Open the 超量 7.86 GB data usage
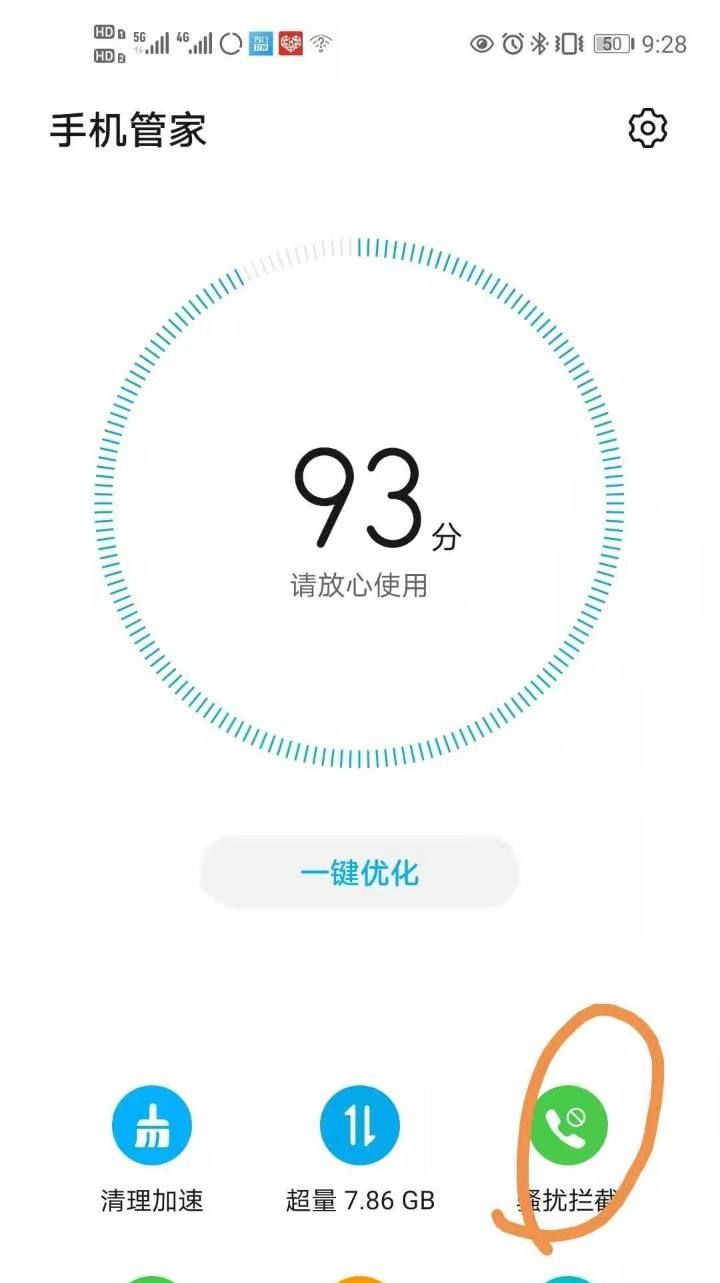 [360, 1127]
